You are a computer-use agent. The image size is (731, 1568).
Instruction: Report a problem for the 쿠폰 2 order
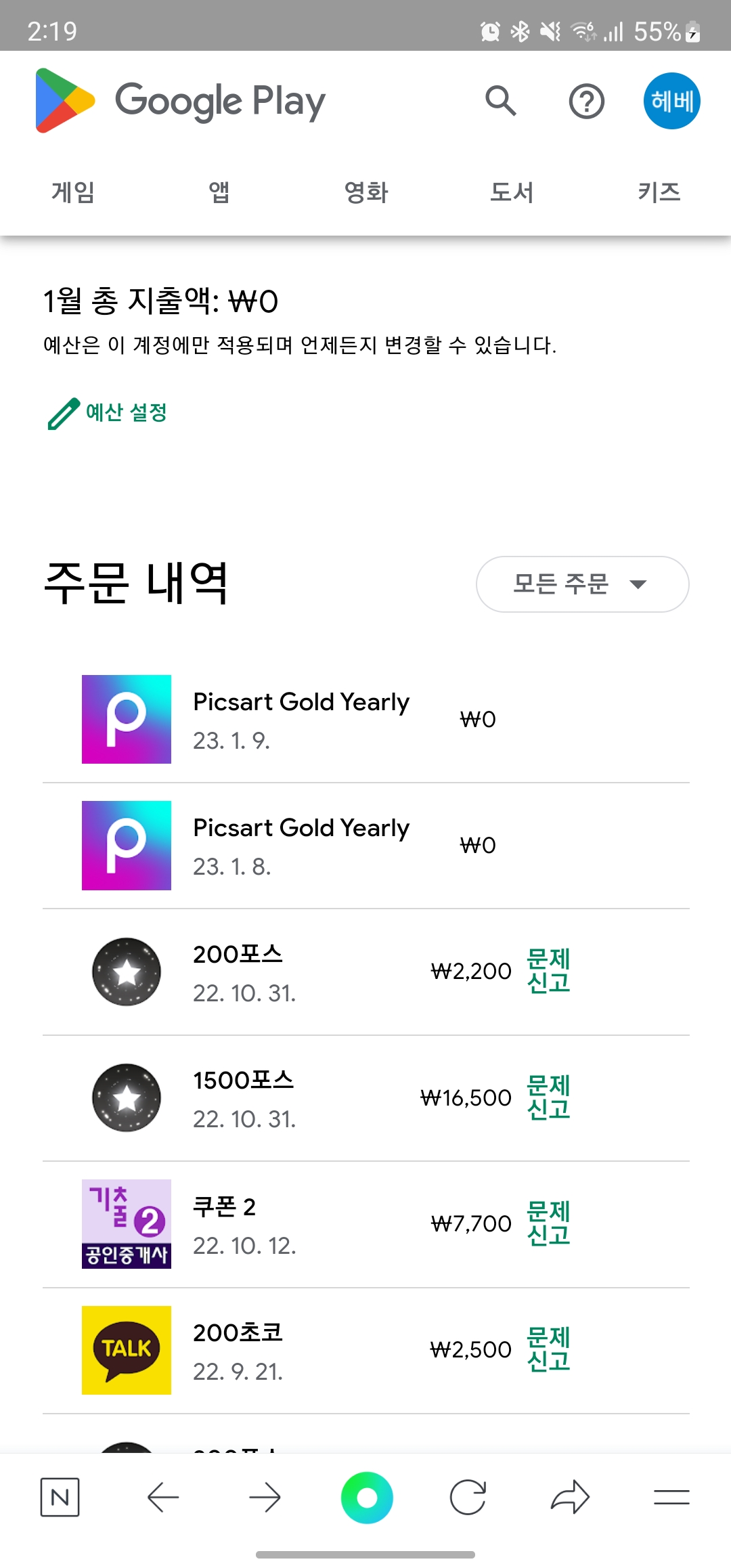tap(548, 1223)
